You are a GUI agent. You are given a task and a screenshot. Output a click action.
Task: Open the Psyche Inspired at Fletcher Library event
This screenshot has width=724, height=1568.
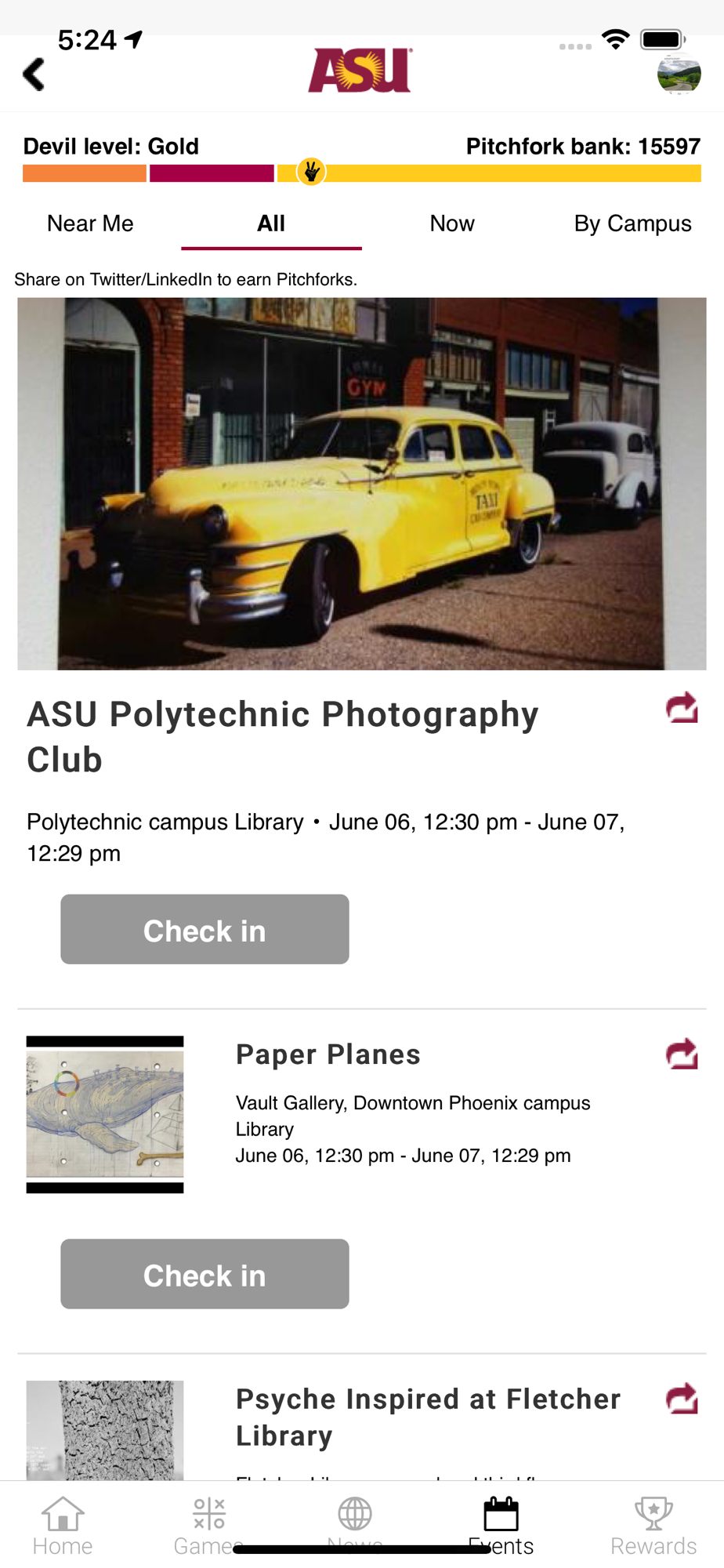tap(428, 1417)
